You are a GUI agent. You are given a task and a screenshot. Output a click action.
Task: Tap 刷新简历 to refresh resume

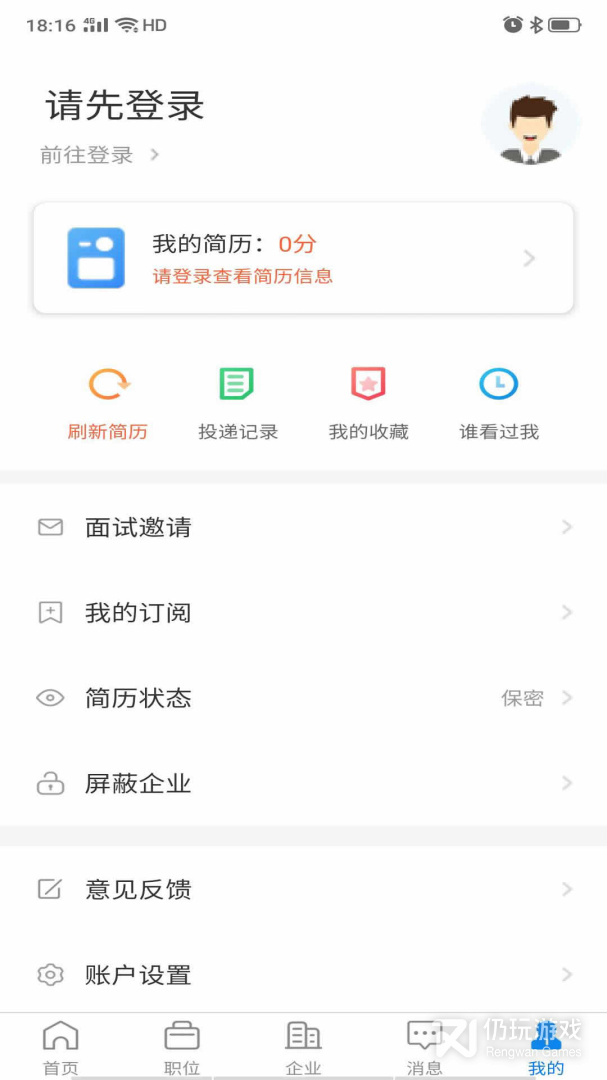click(108, 404)
